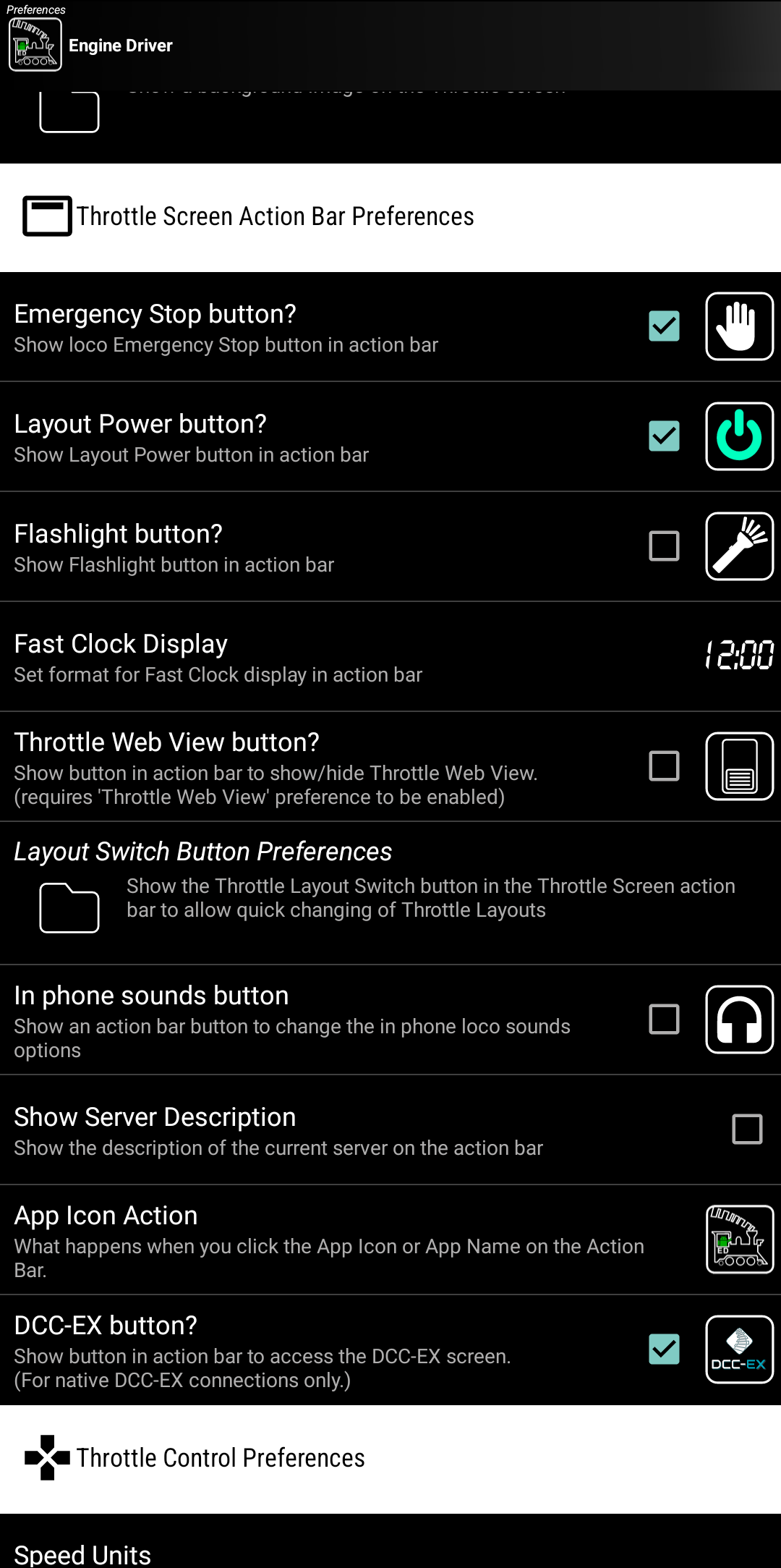The height and width of the screenshot is (1568, 781).
Task: Uncheck the Layout Power button option
Action: 664,436
